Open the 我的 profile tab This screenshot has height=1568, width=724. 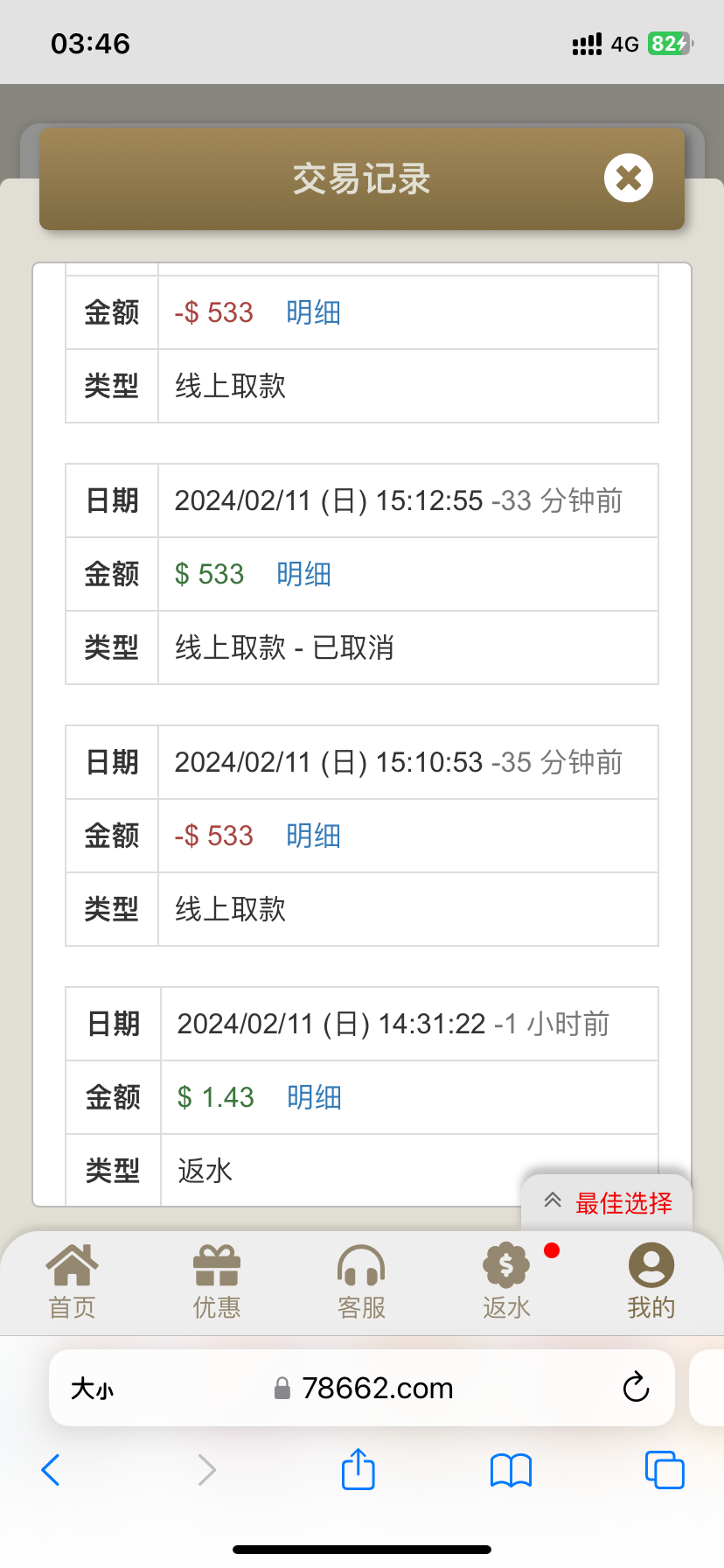(x=651, y=1282)
